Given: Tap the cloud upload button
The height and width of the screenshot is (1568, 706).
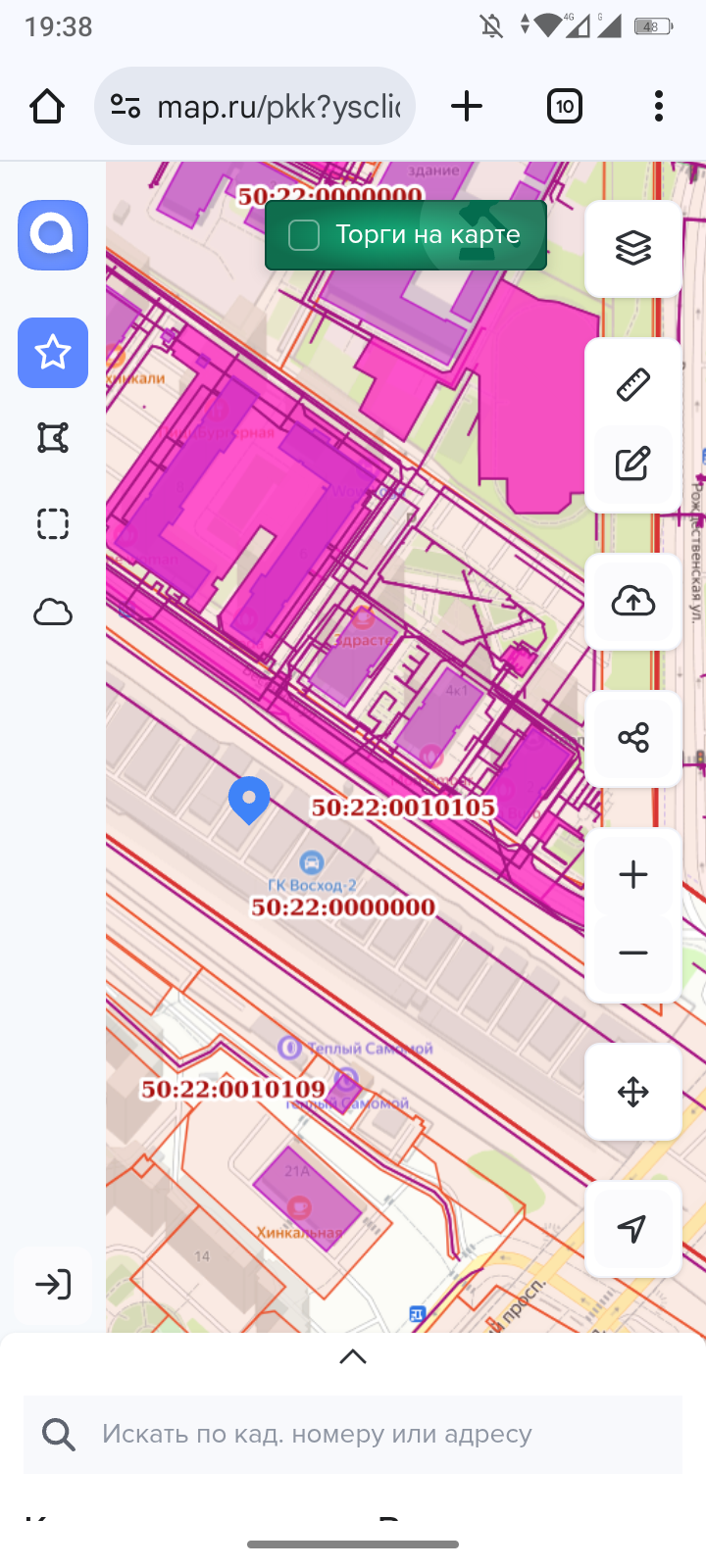Looking at the screenshot, I should (633, 601).
